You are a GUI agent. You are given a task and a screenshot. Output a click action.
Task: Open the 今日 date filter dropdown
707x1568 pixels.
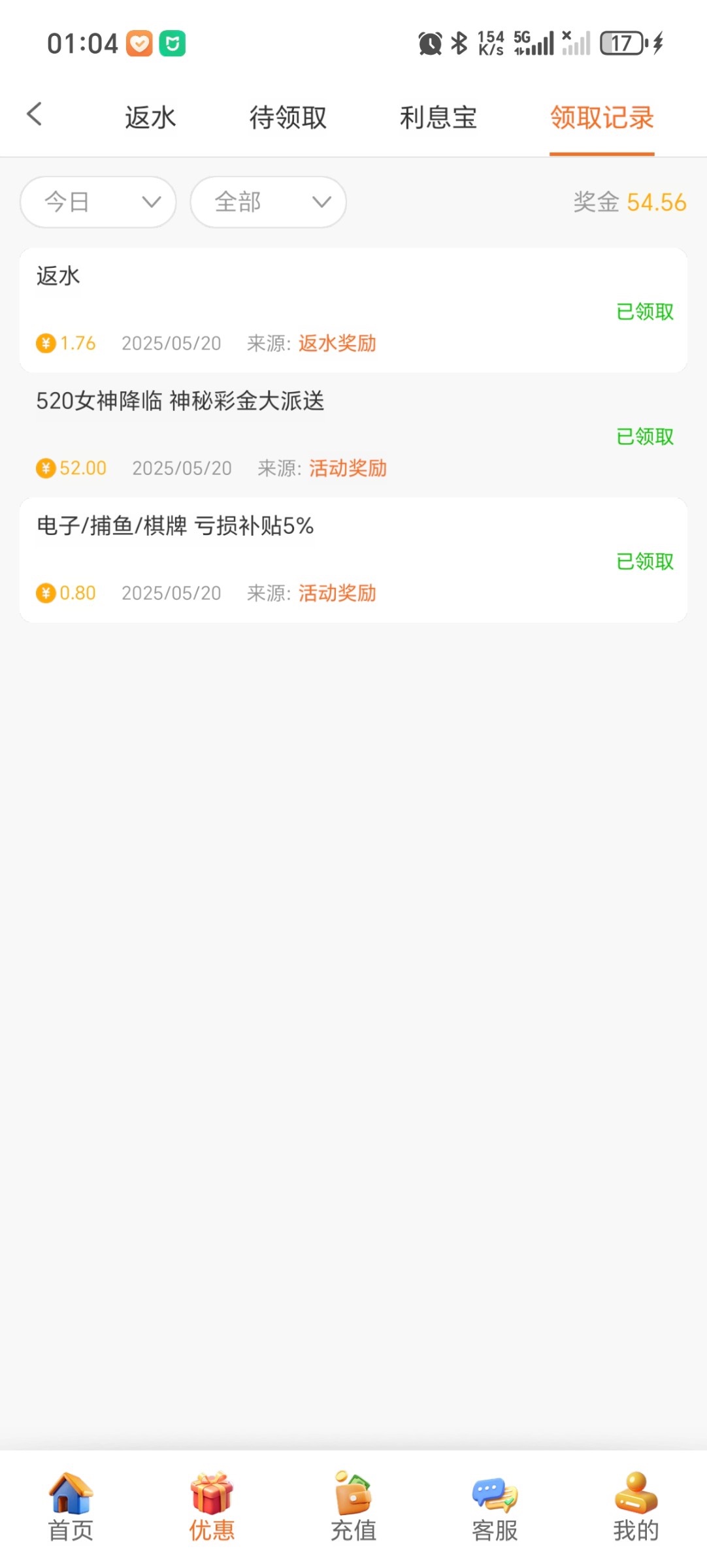click(98, 202)
